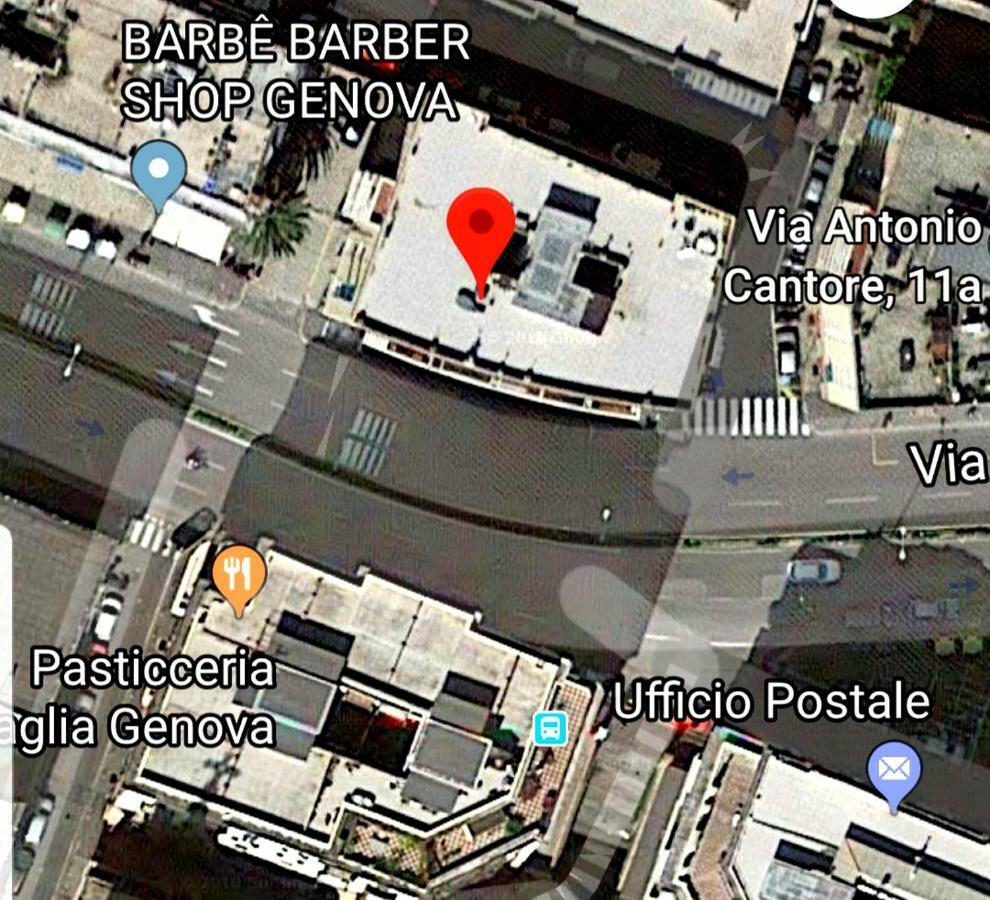Open the Barbê Barber Shop Genova pin
This screenshot has width=990, height=900.
159,170
